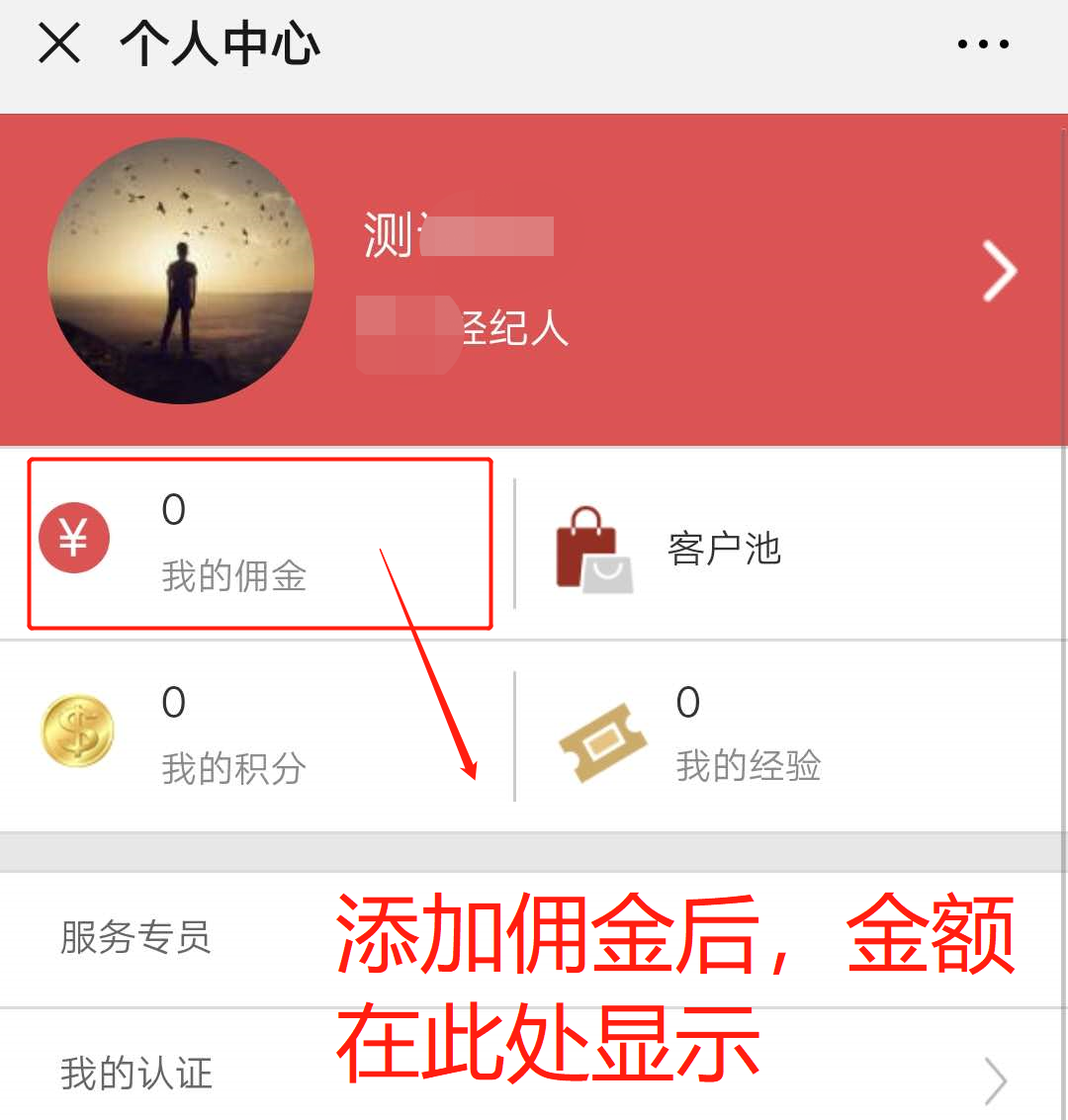
Task: Open profile details via the header arrow
Action: point(999,272)
